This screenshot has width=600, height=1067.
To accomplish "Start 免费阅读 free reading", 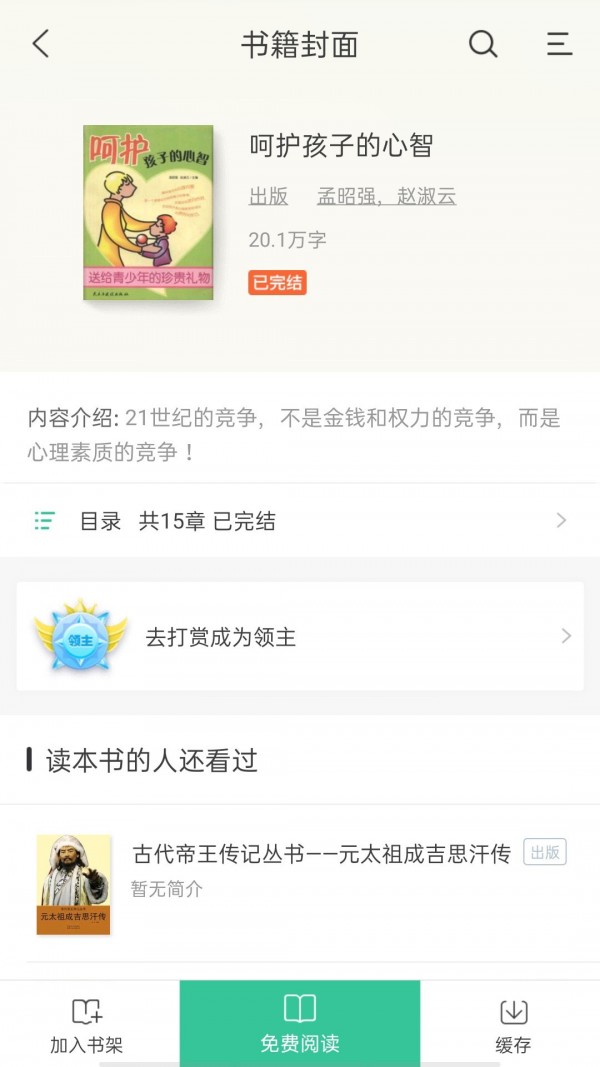I will pyautogui.click(x=300, y=1024).
